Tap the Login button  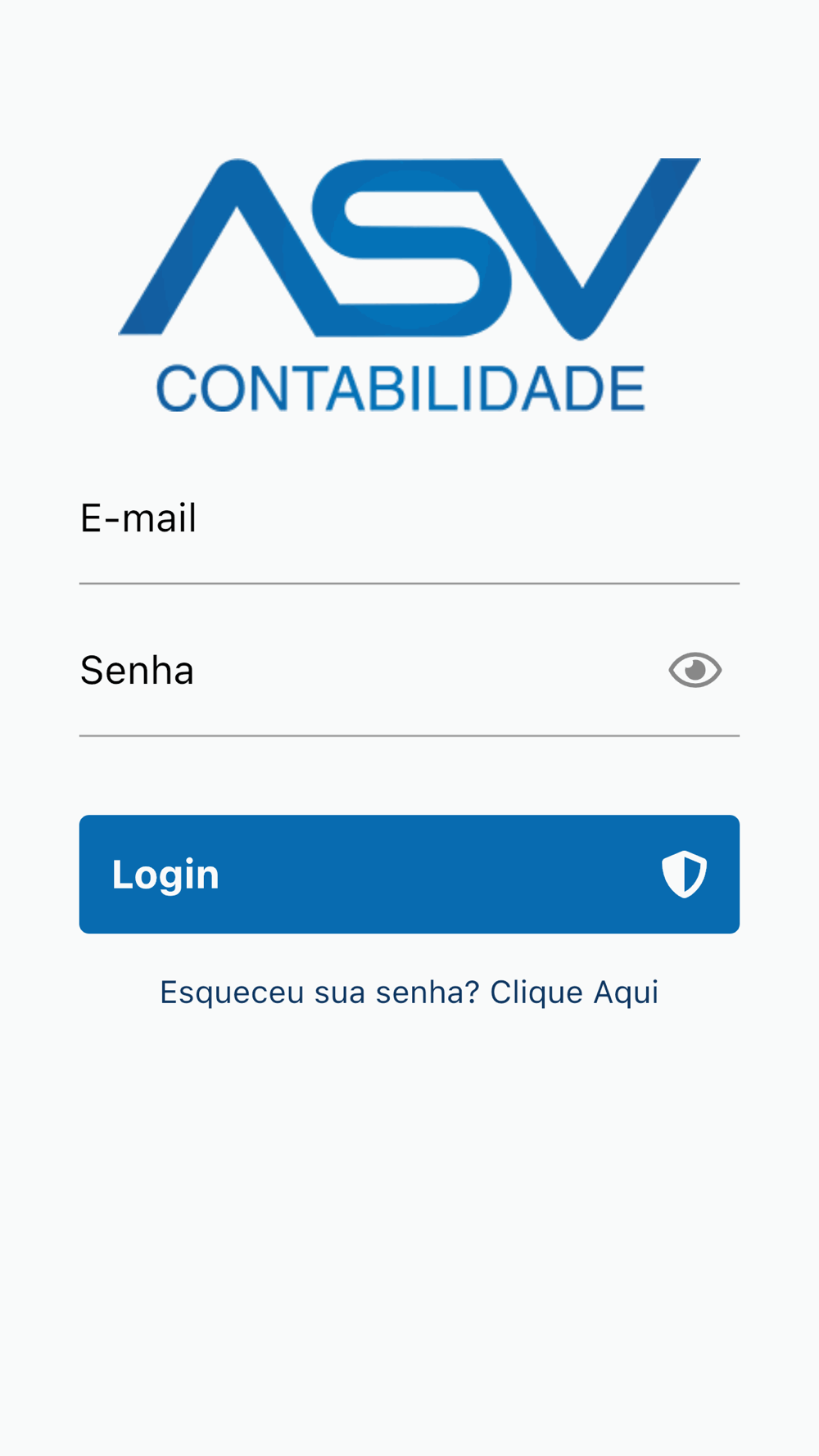pyautogui.click(x=409, y=874)
